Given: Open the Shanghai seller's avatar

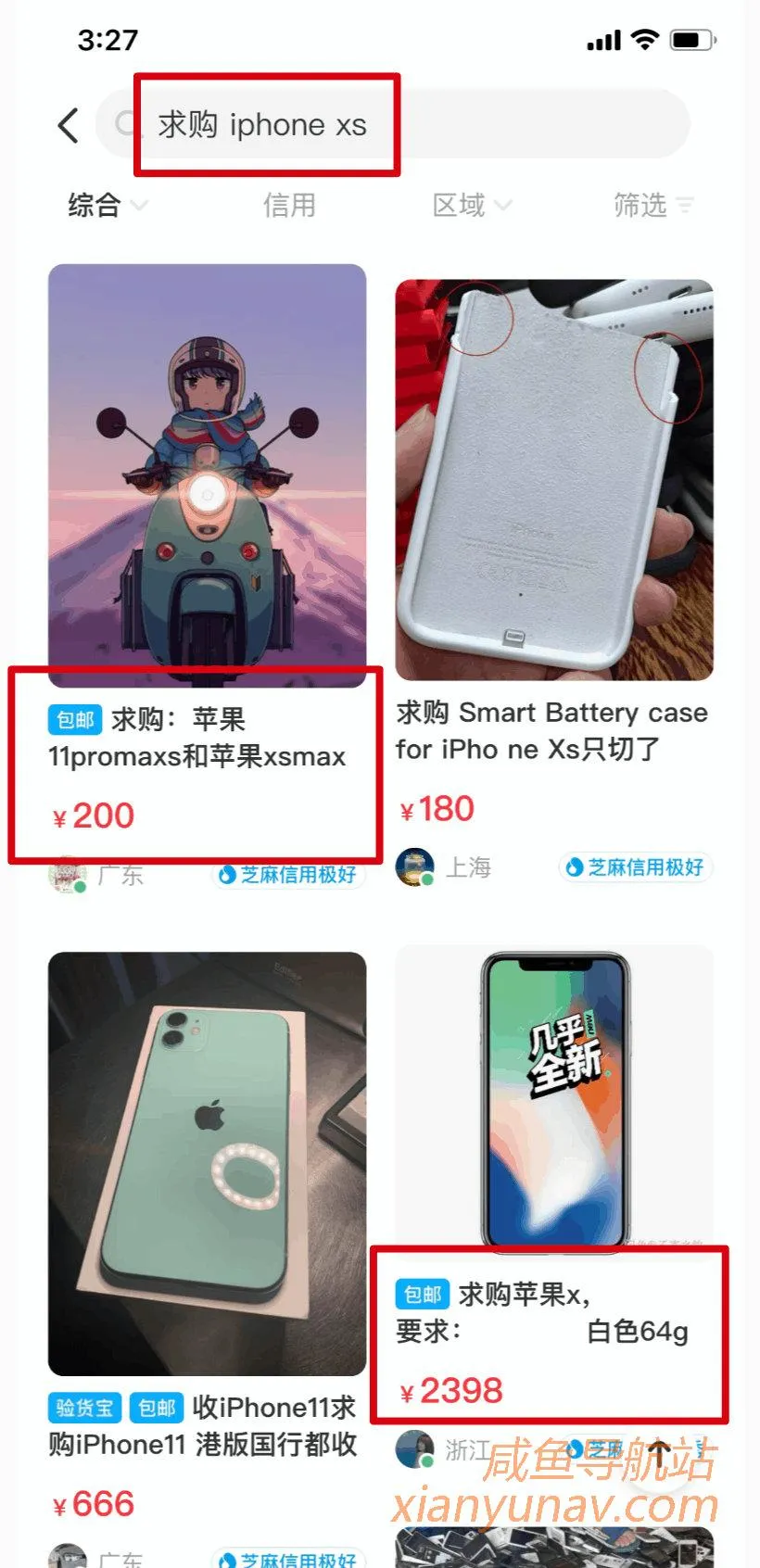Looking at the screenshot, I should click(414, 867).
